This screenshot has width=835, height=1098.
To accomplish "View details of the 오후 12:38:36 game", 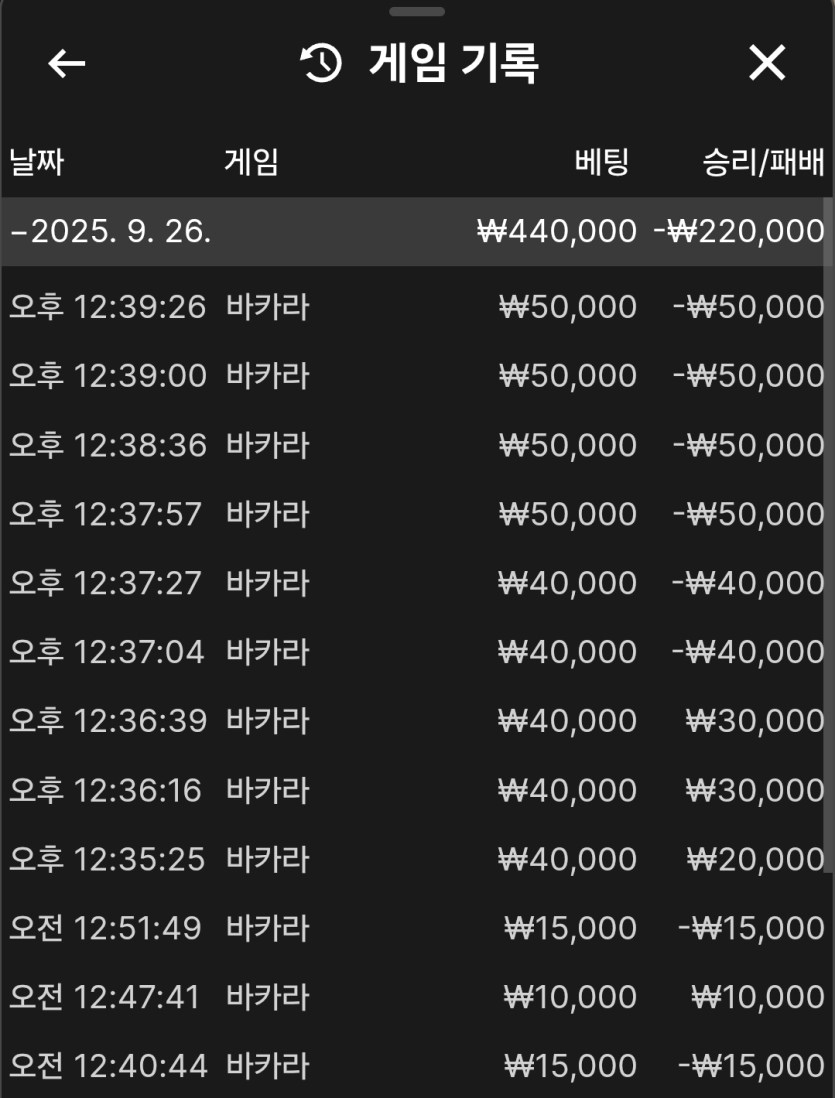I will click(x=415, y=445).
